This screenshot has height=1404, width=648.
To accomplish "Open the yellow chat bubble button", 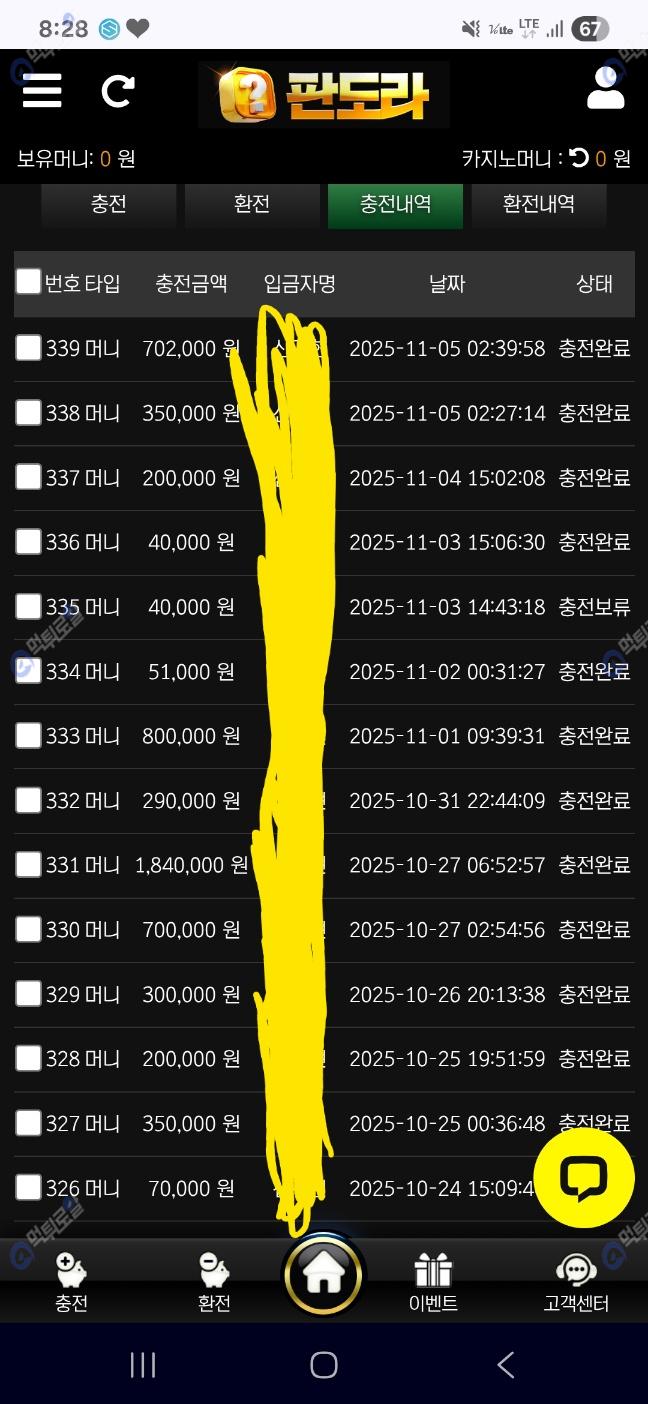I will 583,1177.
